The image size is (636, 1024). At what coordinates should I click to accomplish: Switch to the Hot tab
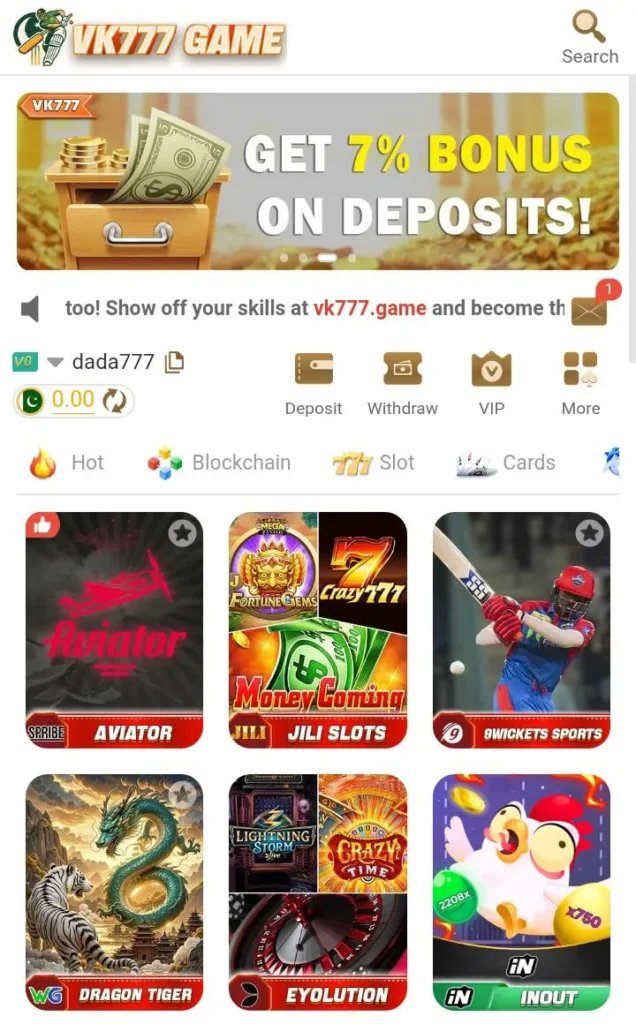tap(67, 463)
